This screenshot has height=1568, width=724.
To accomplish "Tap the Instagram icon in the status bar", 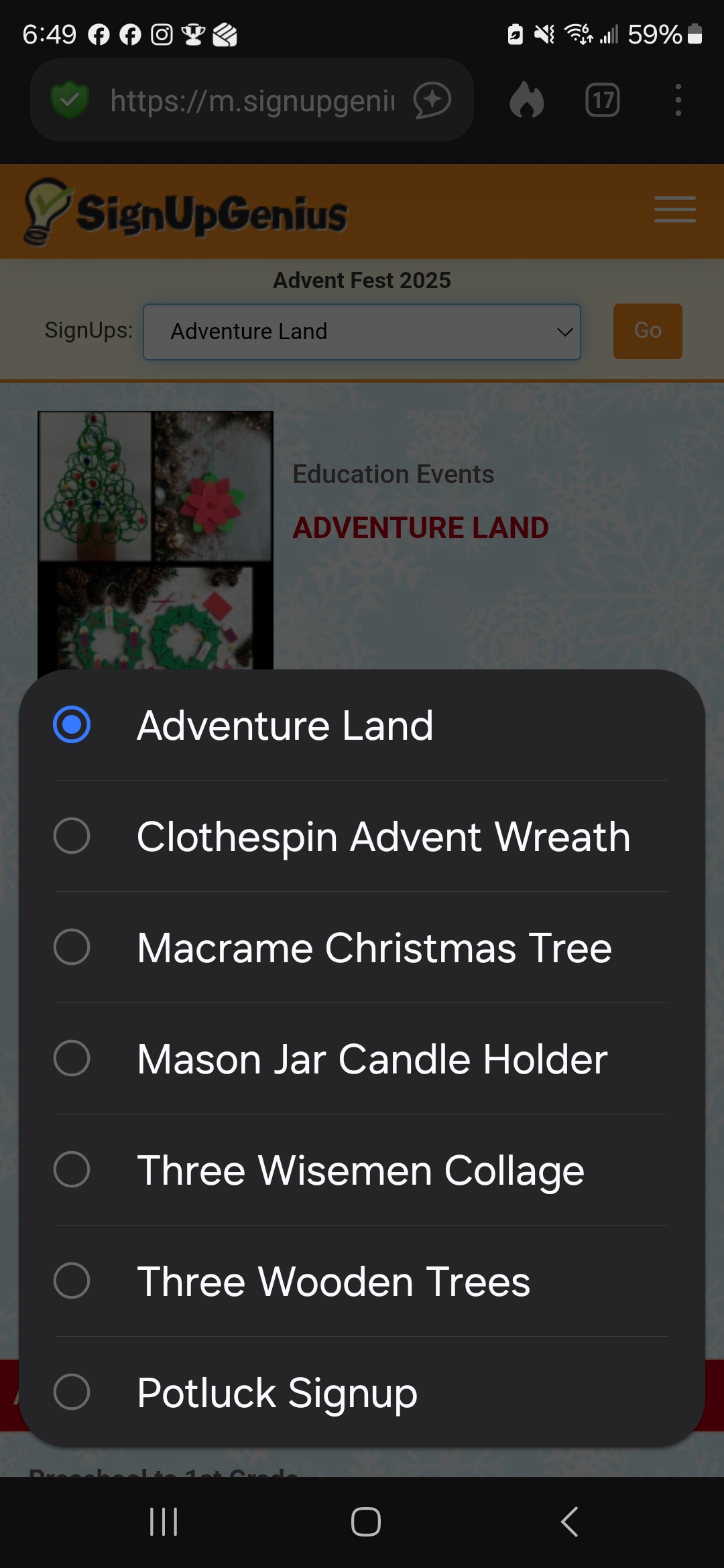I will coord(161,34).
